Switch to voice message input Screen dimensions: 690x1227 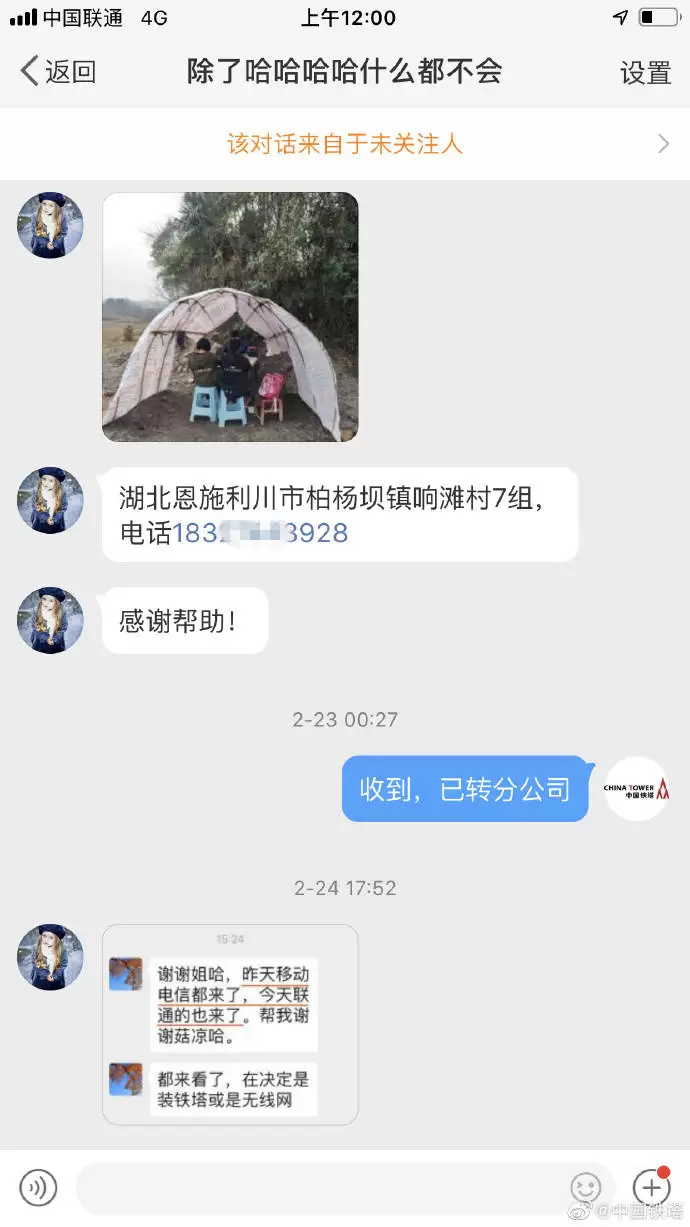[x=39, y=1187]
